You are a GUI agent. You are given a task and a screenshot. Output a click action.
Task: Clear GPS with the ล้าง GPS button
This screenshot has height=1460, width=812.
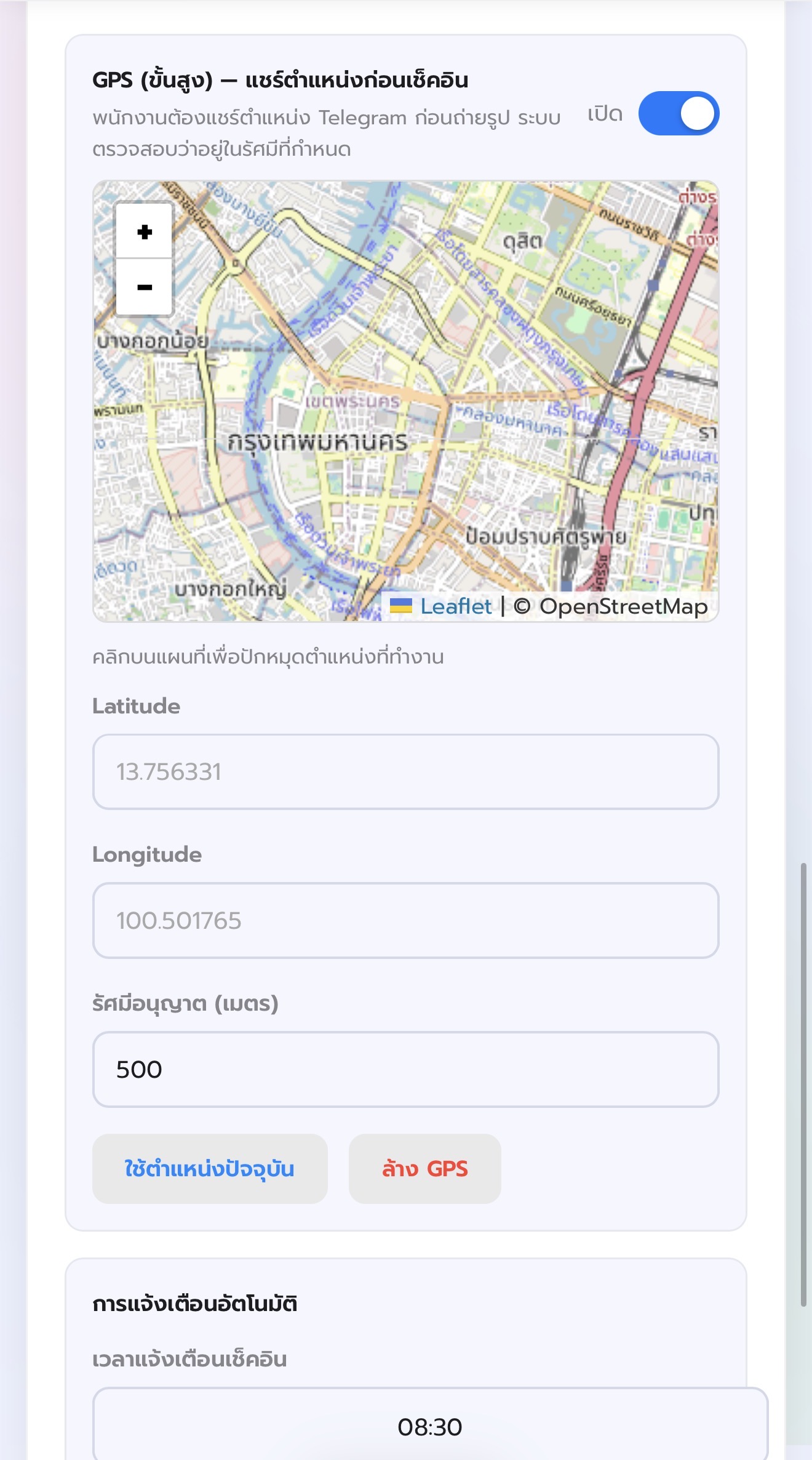[424, 1168]
